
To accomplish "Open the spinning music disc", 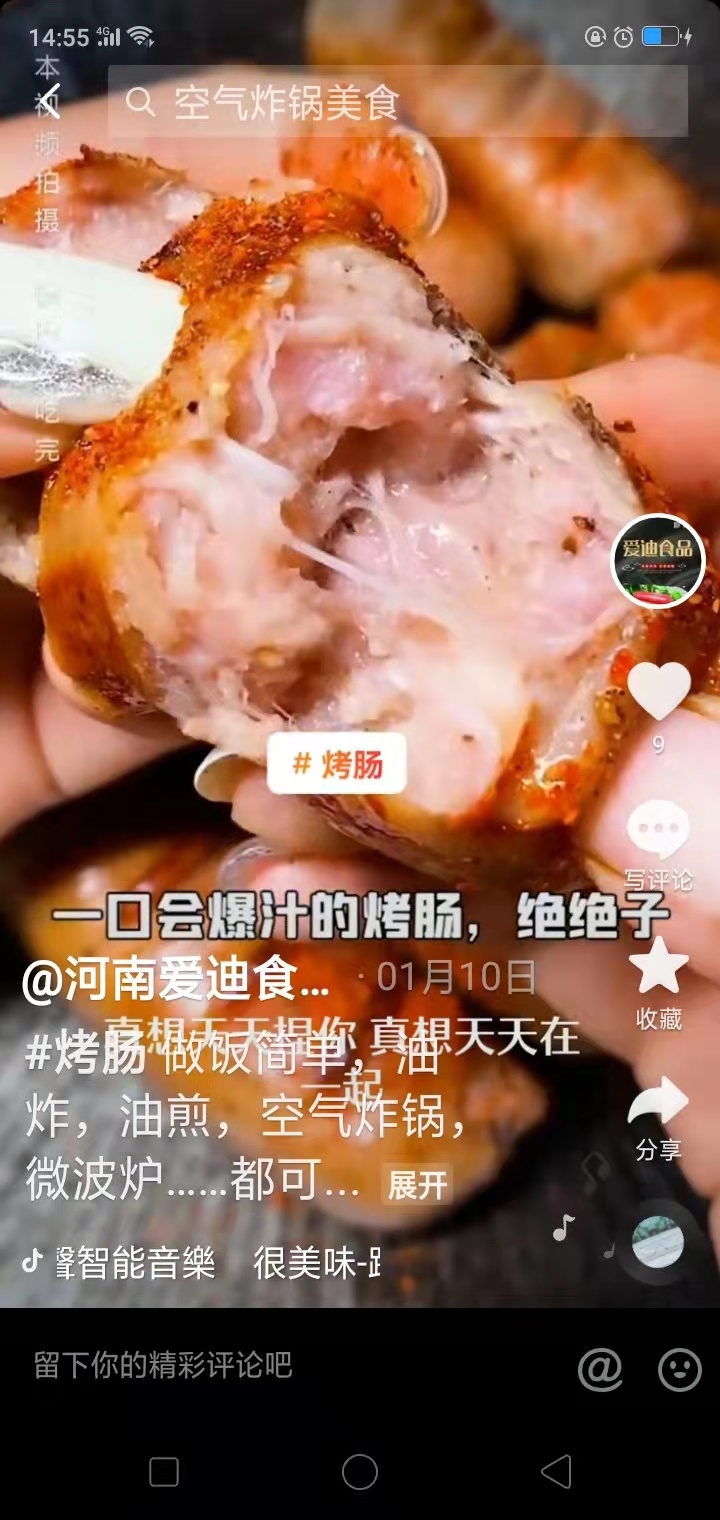I will (x=658, y=1241).
